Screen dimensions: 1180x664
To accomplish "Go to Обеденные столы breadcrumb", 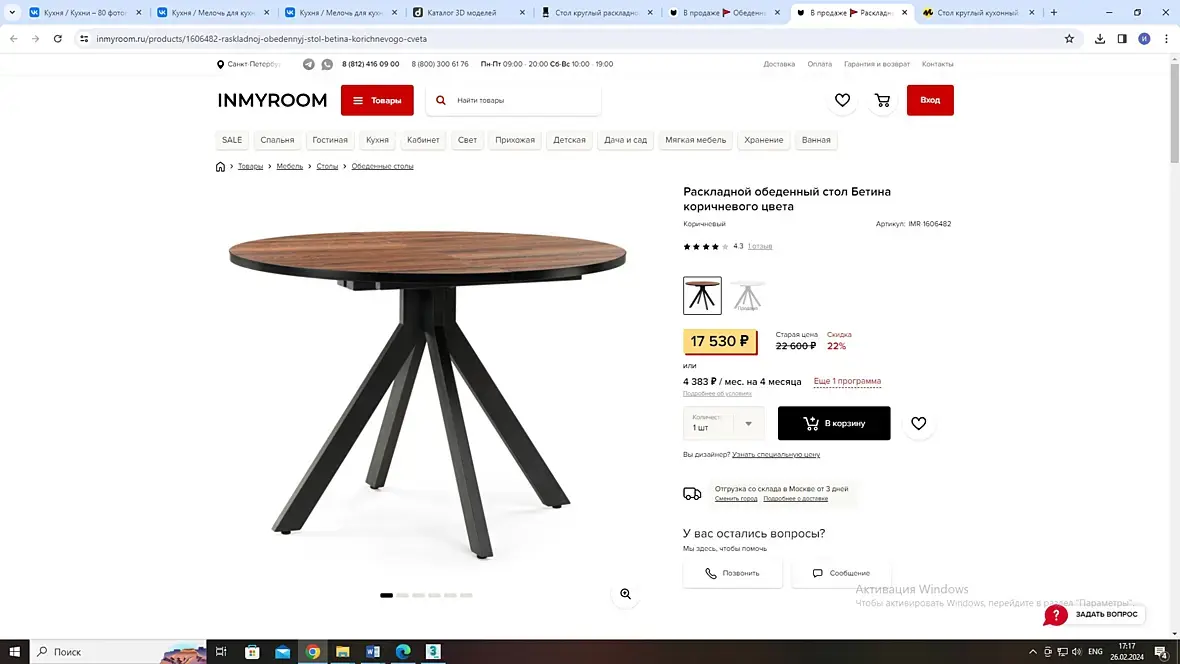I will [382, 166].
